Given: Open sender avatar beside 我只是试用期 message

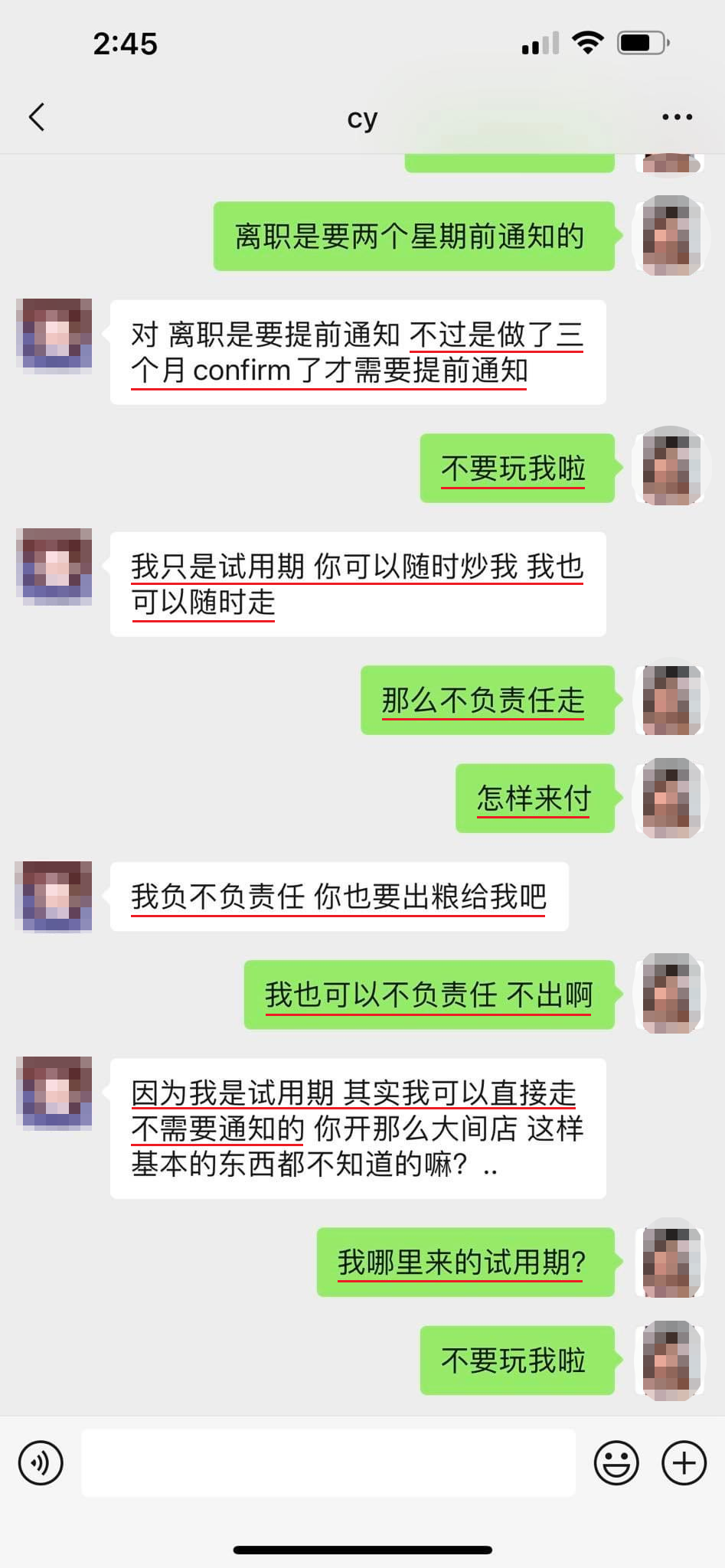Looking at the screenshot, I should [54, 567].
